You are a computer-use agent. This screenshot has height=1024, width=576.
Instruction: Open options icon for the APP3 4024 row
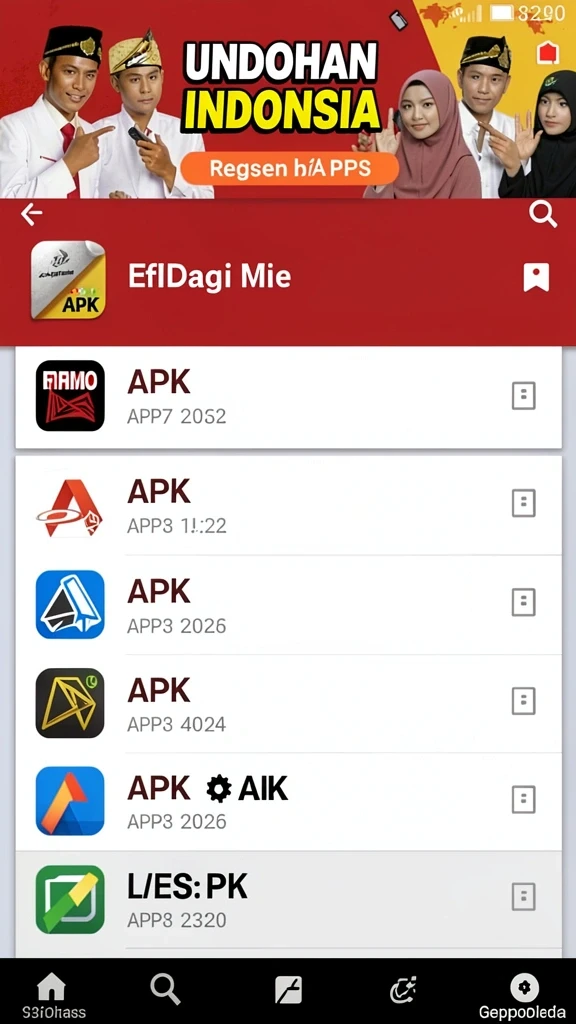(x=523, y=701)
